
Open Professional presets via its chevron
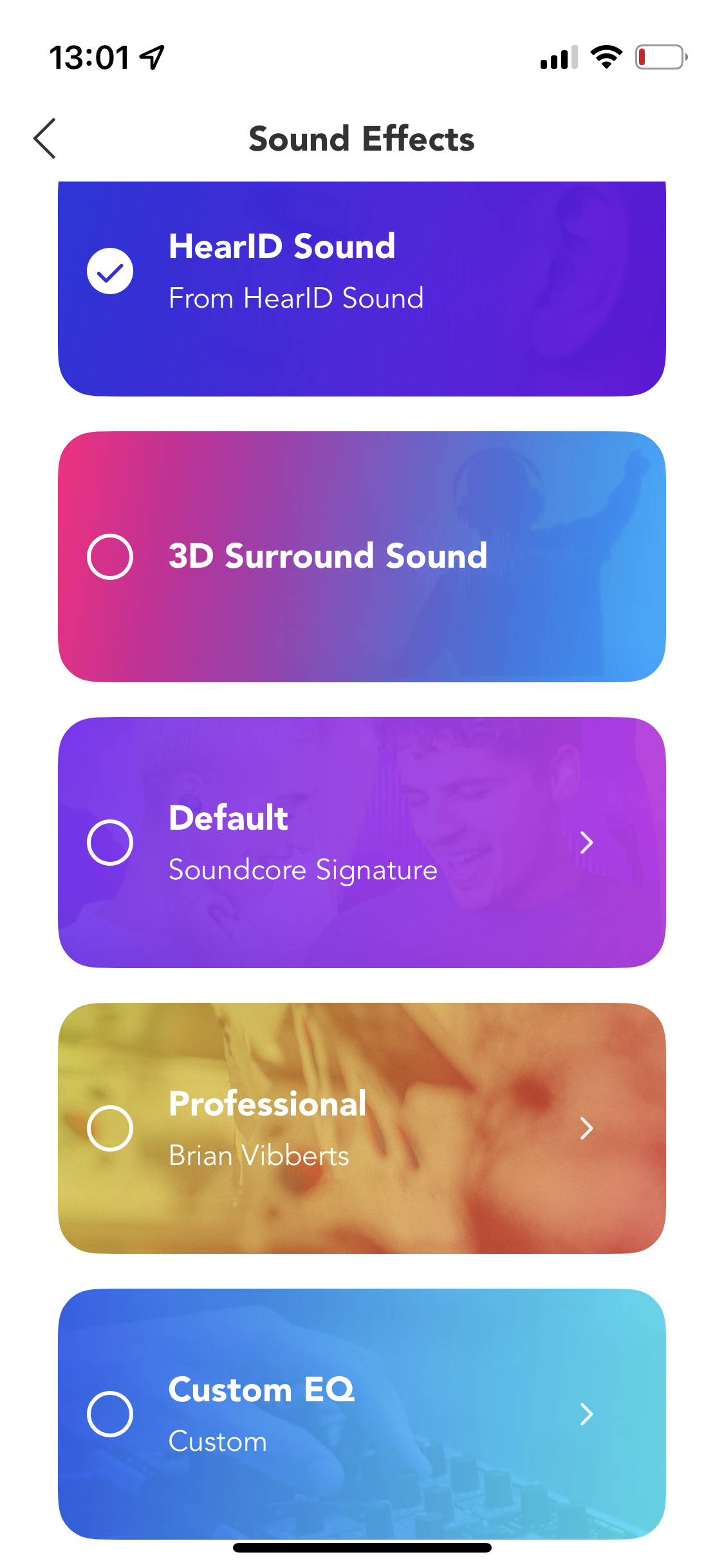point(586,1128)
